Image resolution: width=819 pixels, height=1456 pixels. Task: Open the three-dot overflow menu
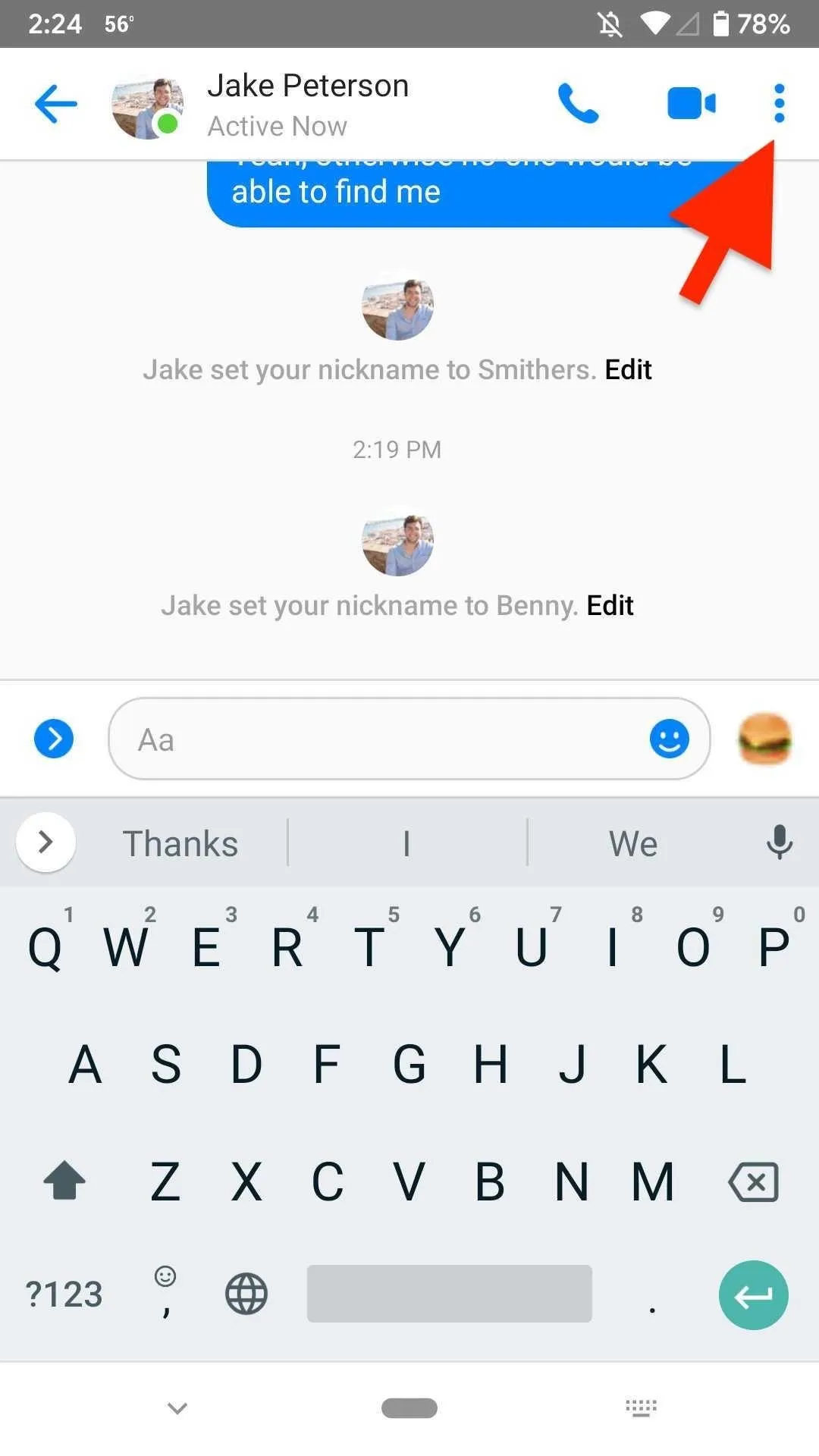tap(779, 104)
